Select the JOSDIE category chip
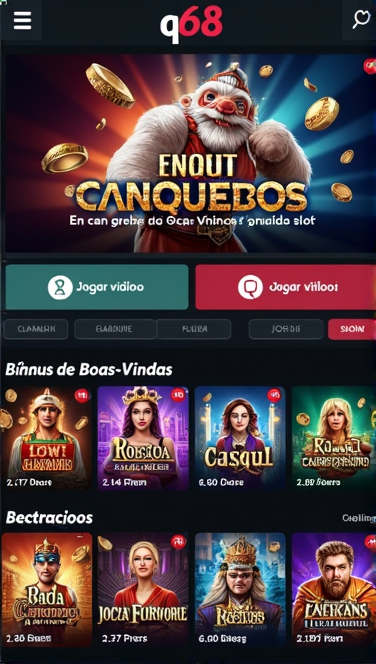Image resolution: width=376 pixels, height=664 pixels. tap(286, 329)
